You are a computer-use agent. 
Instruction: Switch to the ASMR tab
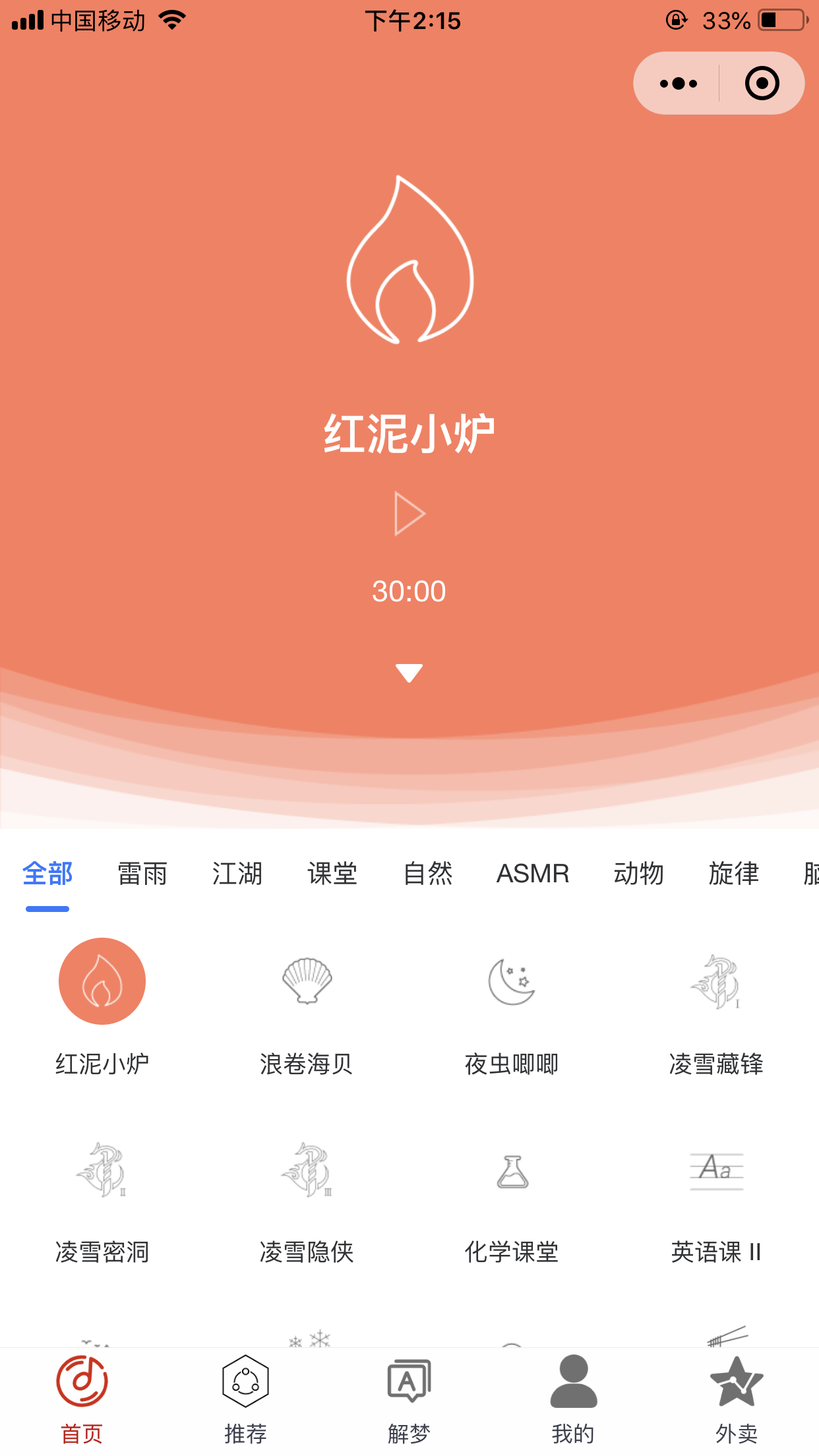pyautogui.click(x=533, y=874)
